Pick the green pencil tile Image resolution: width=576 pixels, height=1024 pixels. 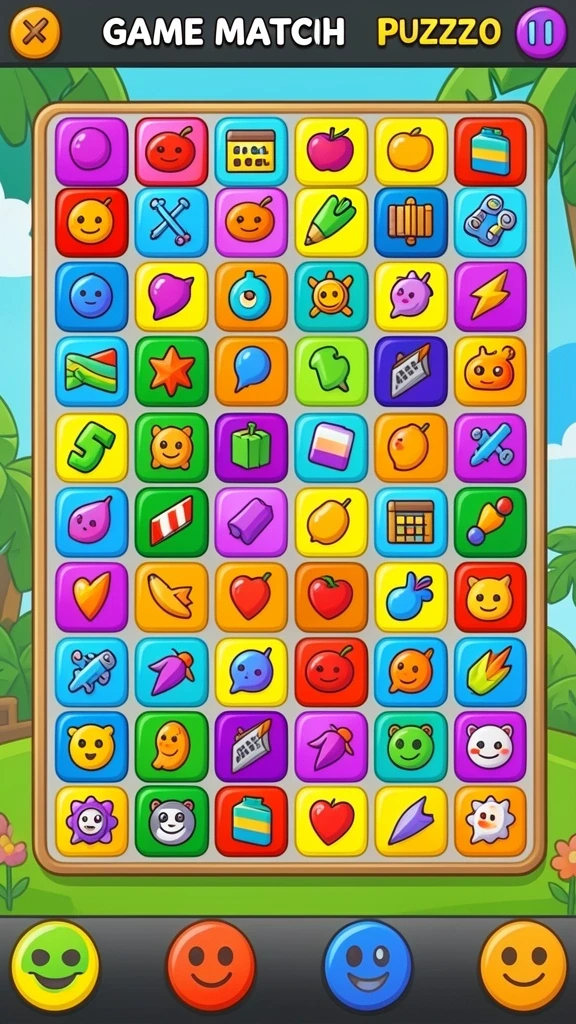point(331,222)
